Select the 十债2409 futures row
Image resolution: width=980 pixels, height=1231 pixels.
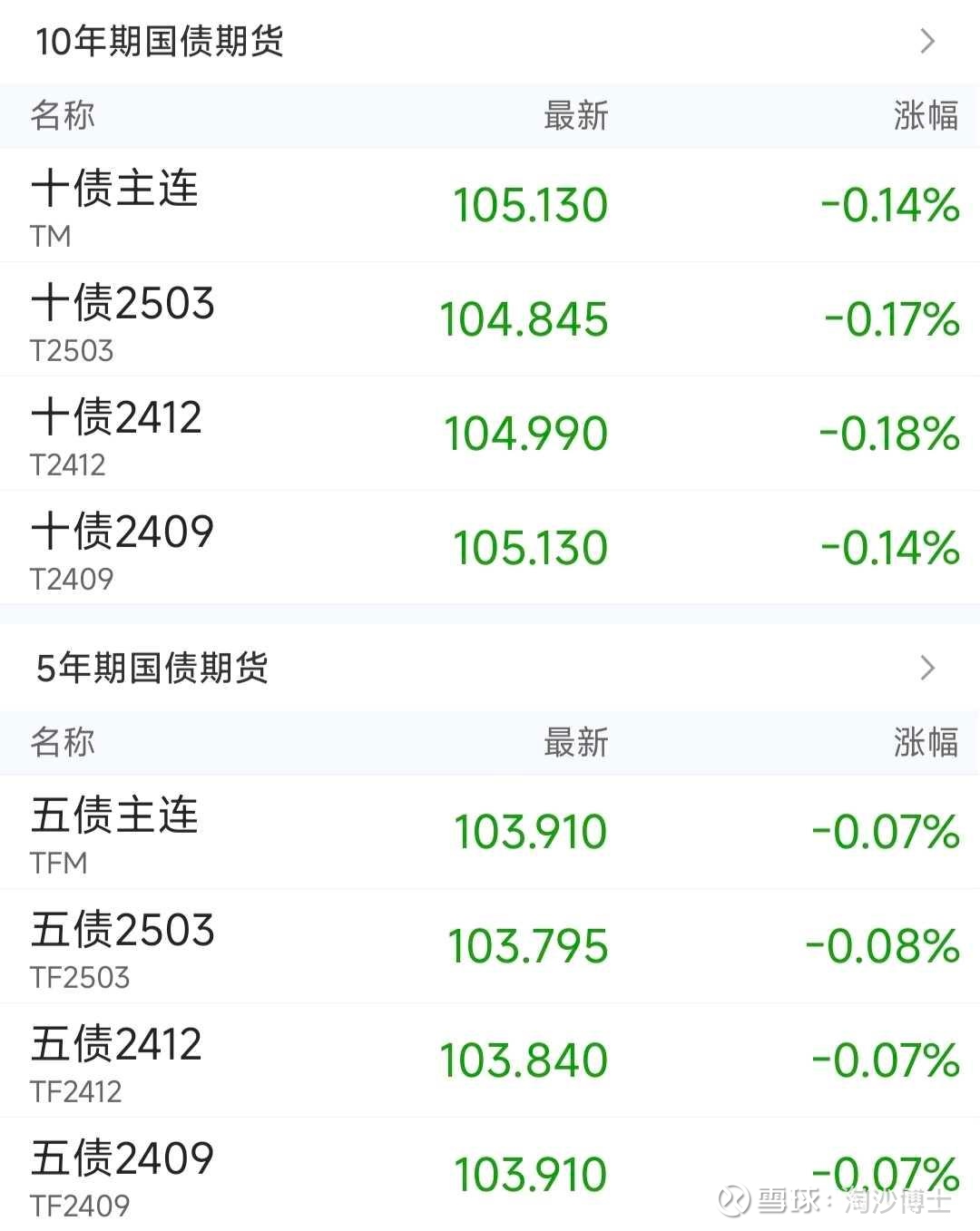490,547
